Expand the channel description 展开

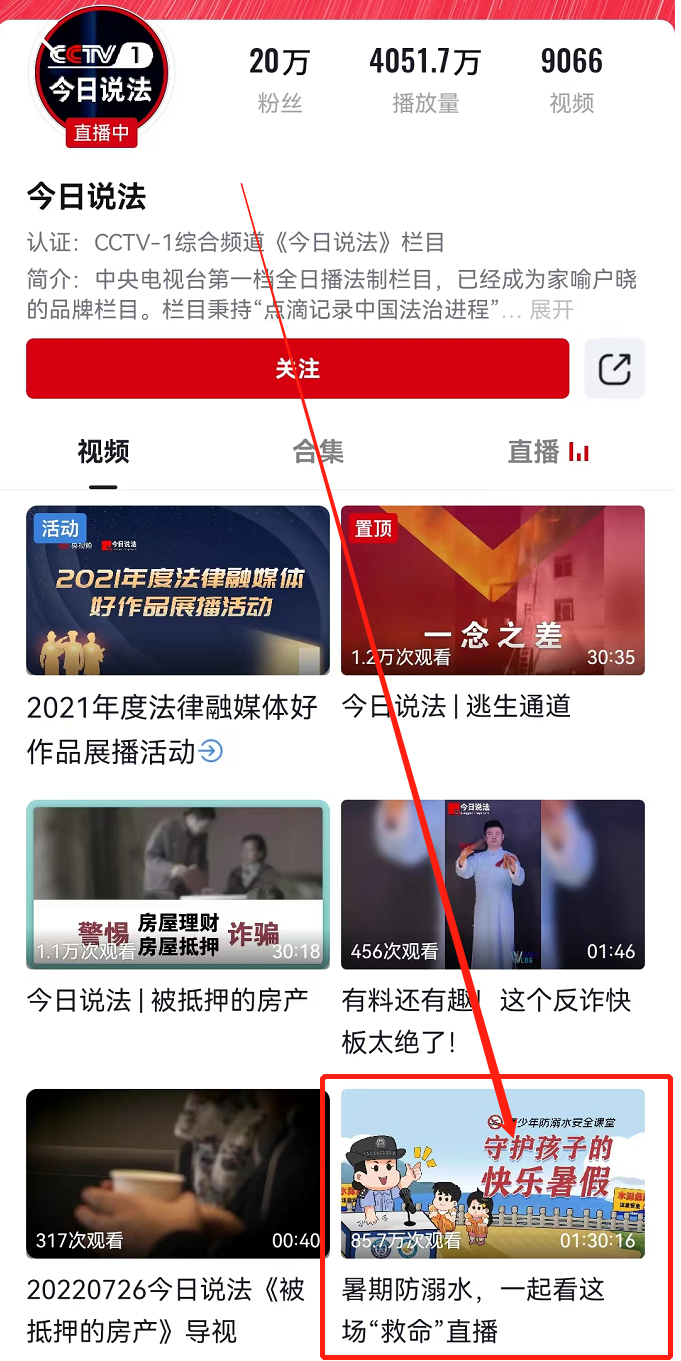552,310
